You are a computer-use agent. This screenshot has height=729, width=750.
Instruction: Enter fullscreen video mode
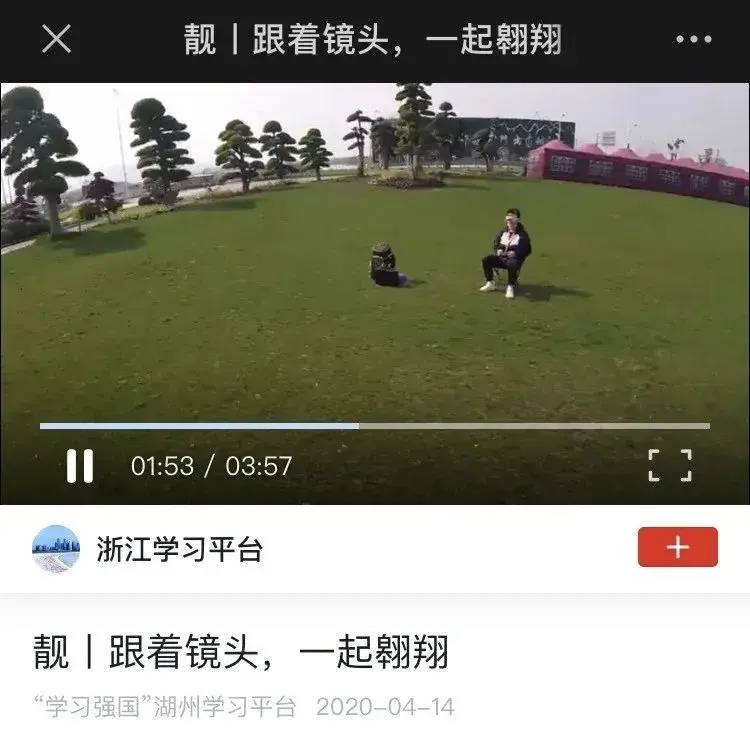(669, 465)
